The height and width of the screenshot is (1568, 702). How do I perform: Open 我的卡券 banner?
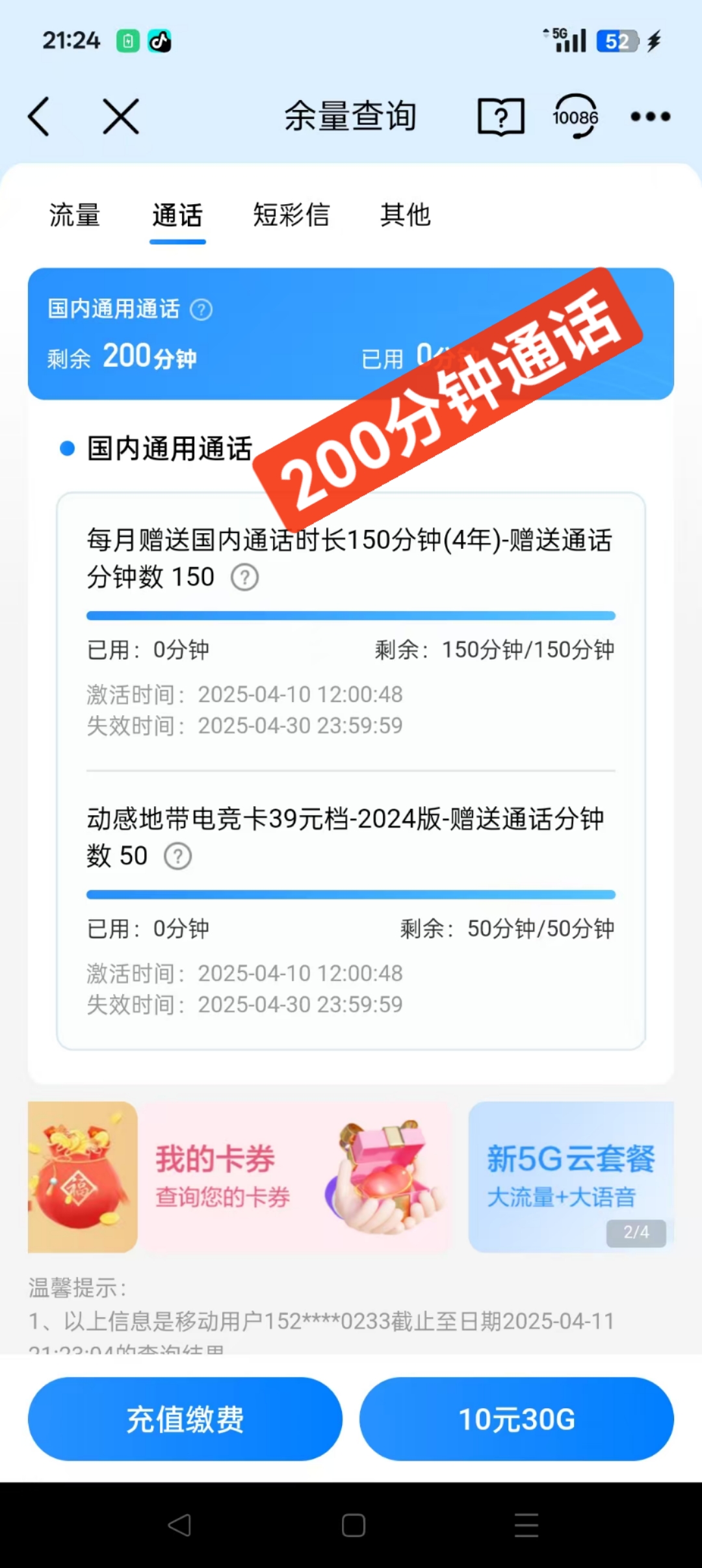click(296, 1177)
